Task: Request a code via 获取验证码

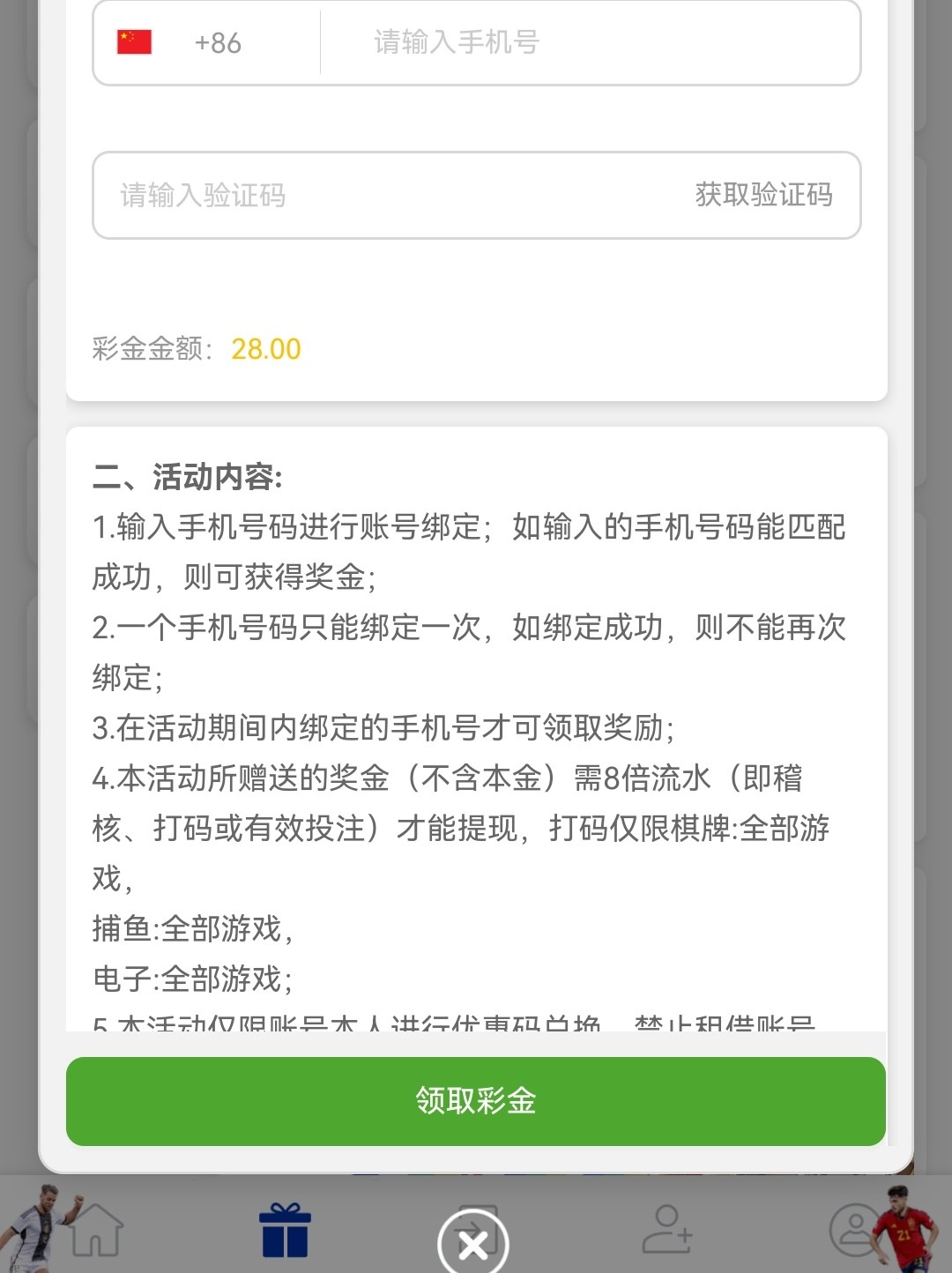Action: click(x=763, y=195)
